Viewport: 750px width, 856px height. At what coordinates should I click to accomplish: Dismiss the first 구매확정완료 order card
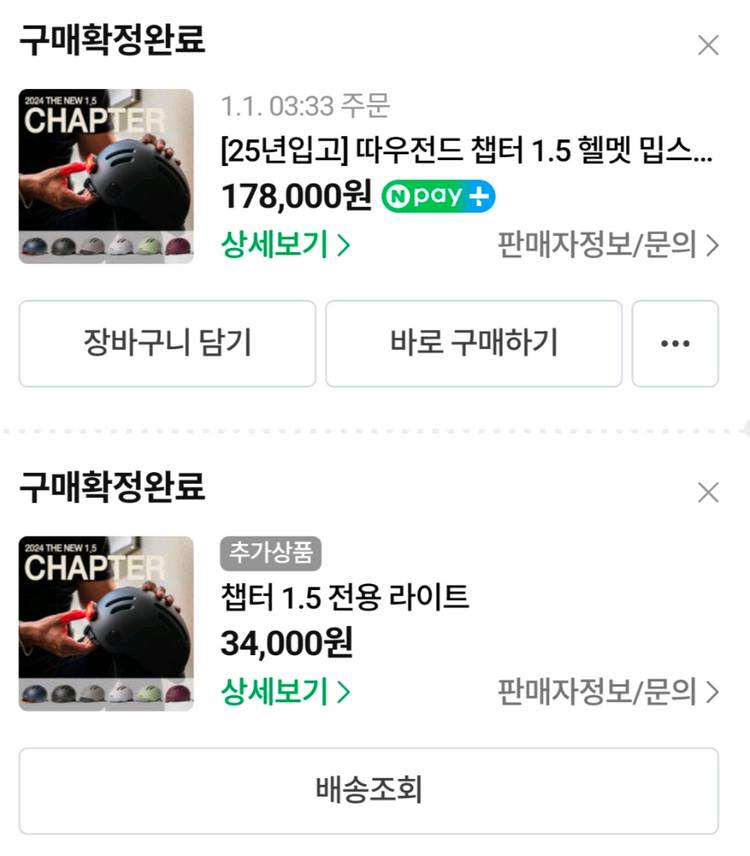click(708, 44)
